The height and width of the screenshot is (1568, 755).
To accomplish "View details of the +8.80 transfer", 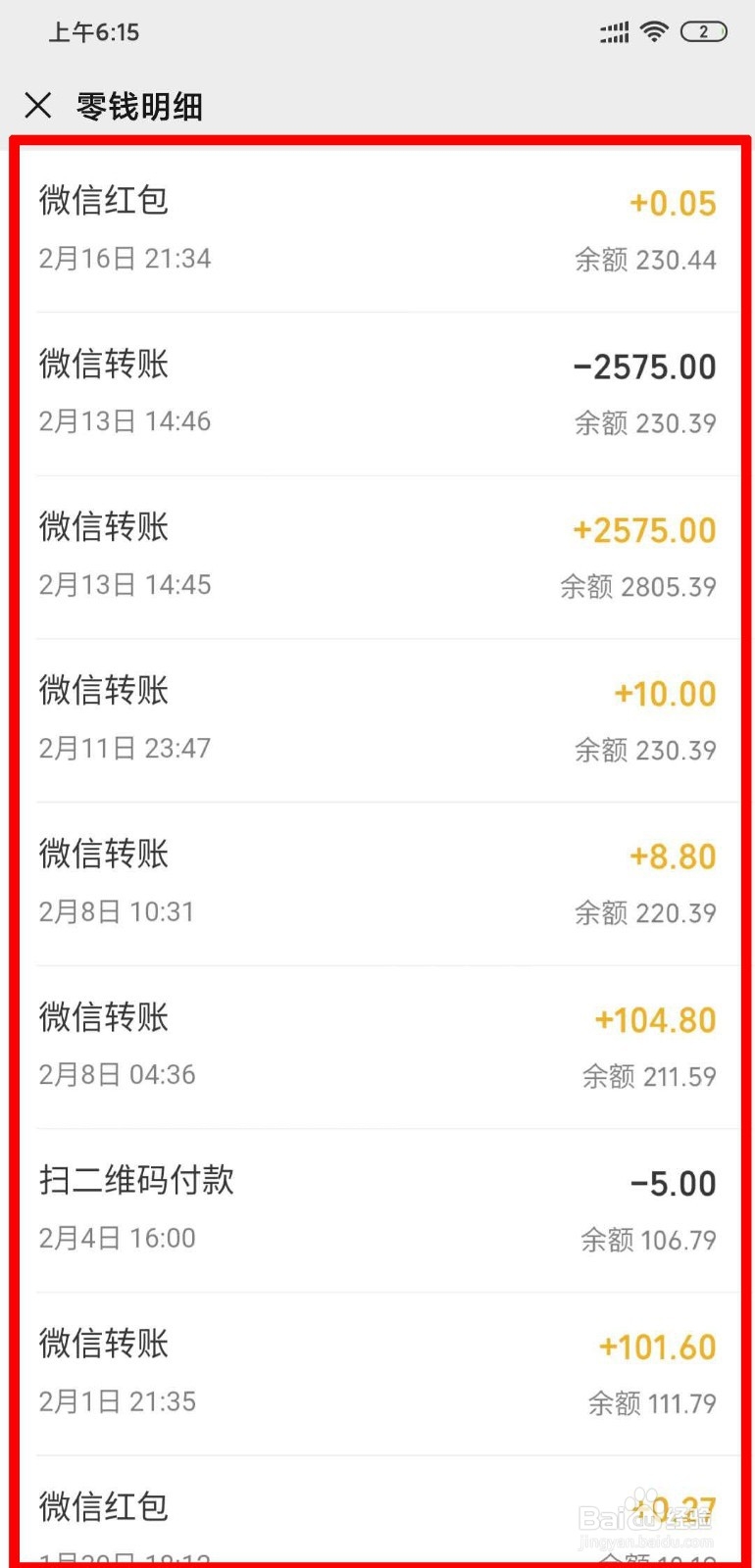I will pos(377,883).
